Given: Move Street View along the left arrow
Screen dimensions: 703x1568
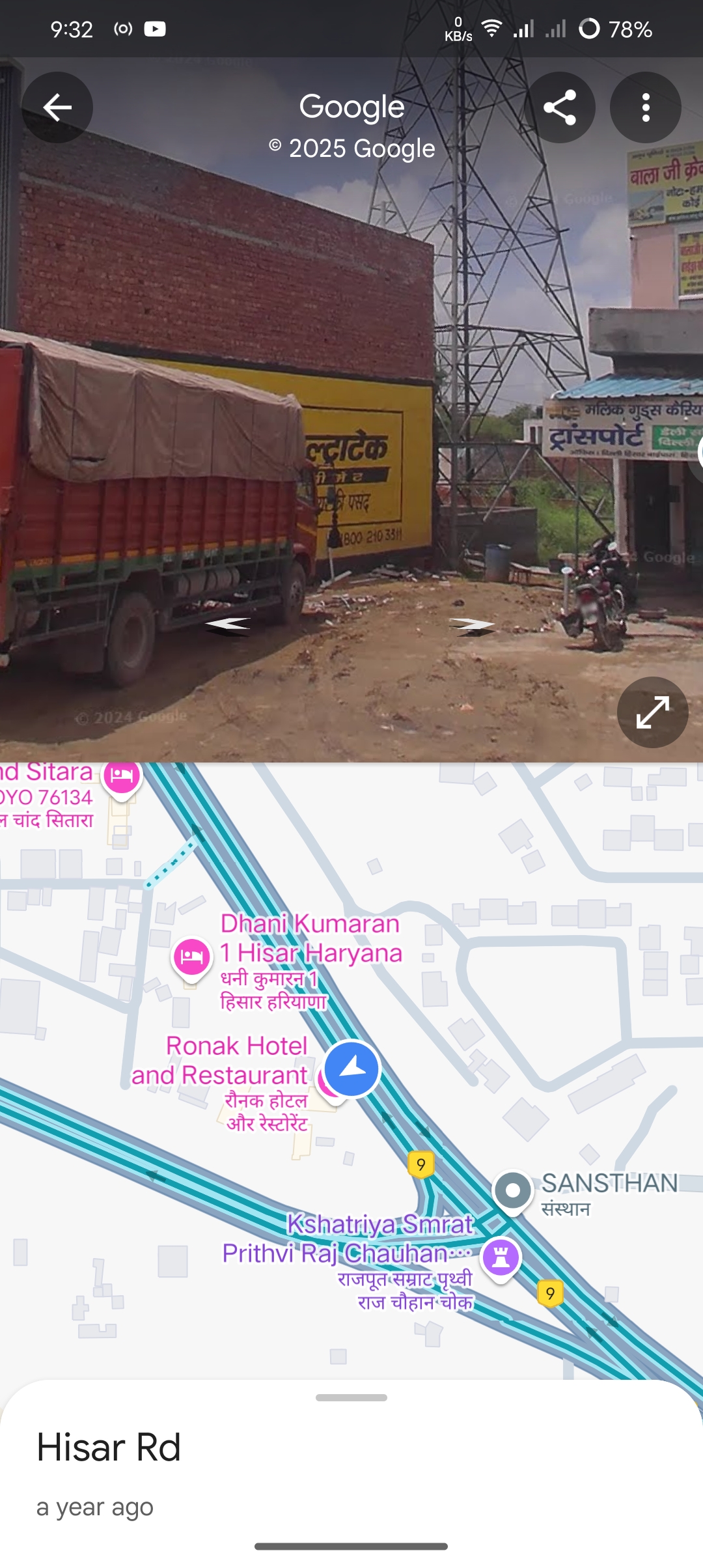Looking at the screenshot, I should click(x=228, y=625).
